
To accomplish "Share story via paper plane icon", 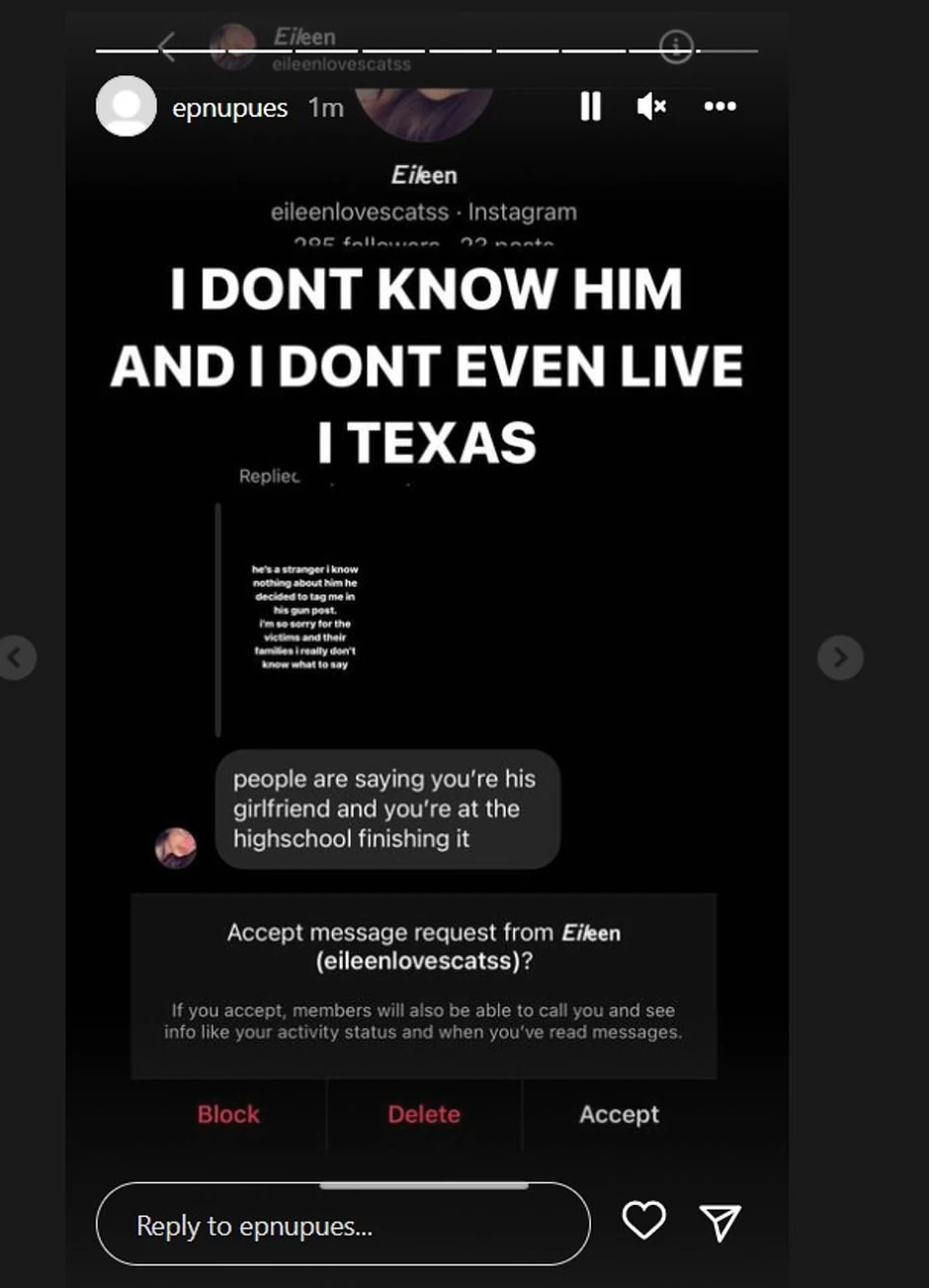I will [720, 1224].
